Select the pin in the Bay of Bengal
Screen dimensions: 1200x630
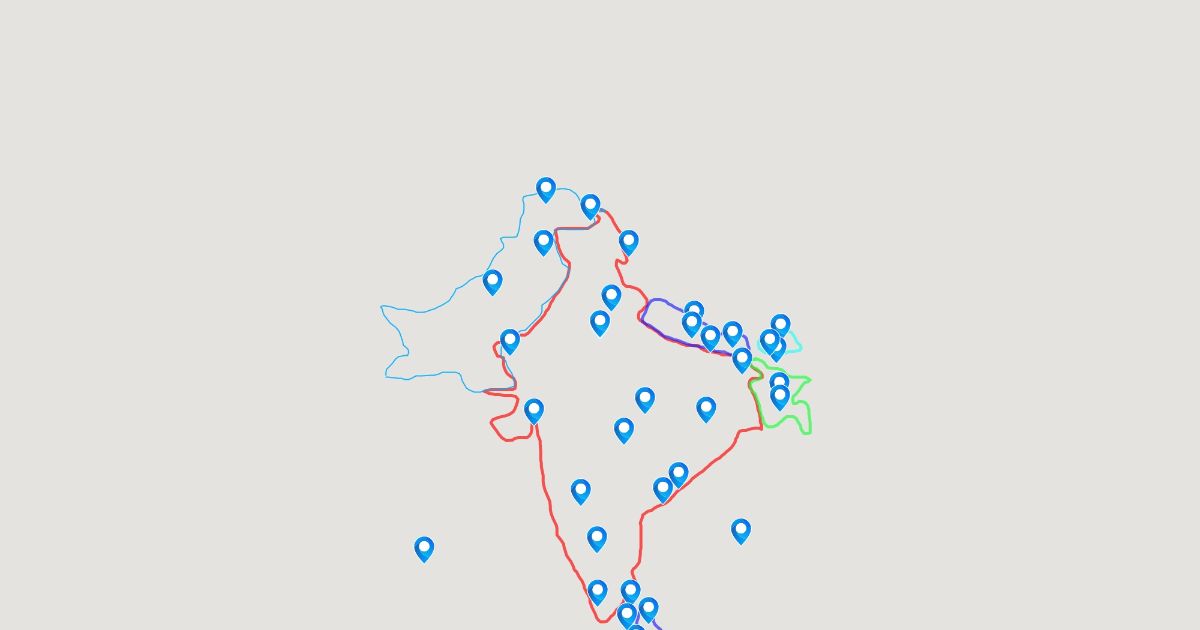click(x=741, y=530)
